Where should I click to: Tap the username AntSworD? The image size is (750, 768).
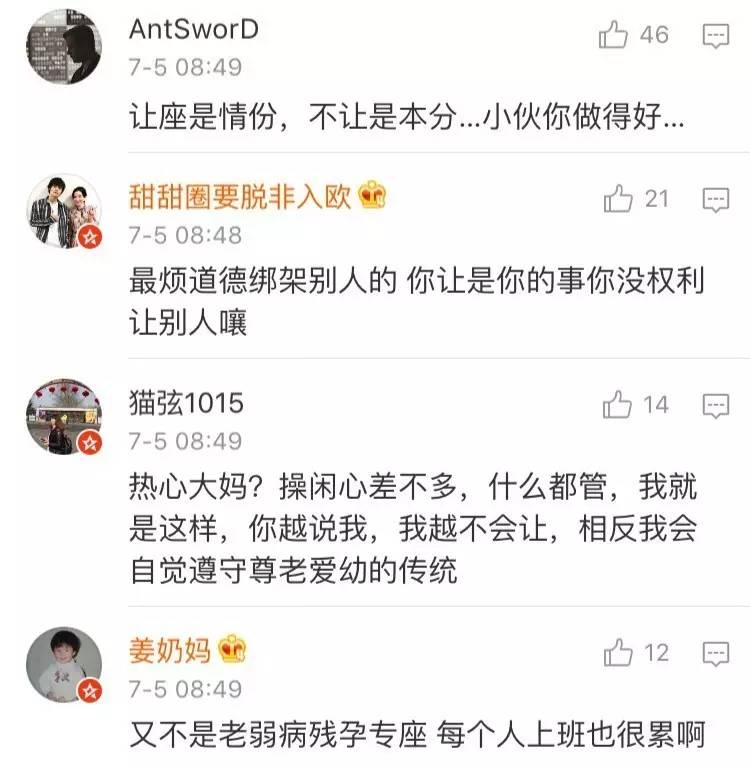pyautogui.click(x=194, y=29)
